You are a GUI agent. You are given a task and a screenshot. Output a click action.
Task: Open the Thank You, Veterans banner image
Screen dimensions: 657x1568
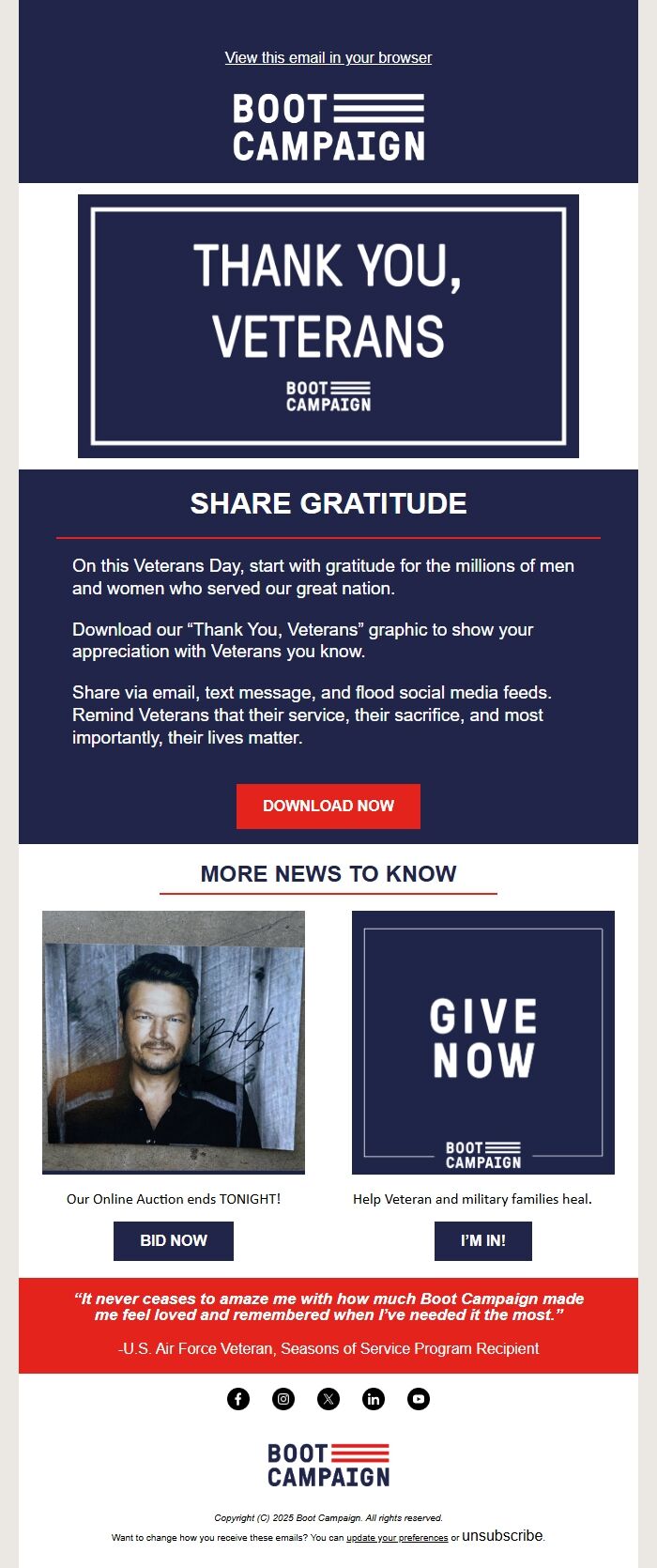point(328,326)
